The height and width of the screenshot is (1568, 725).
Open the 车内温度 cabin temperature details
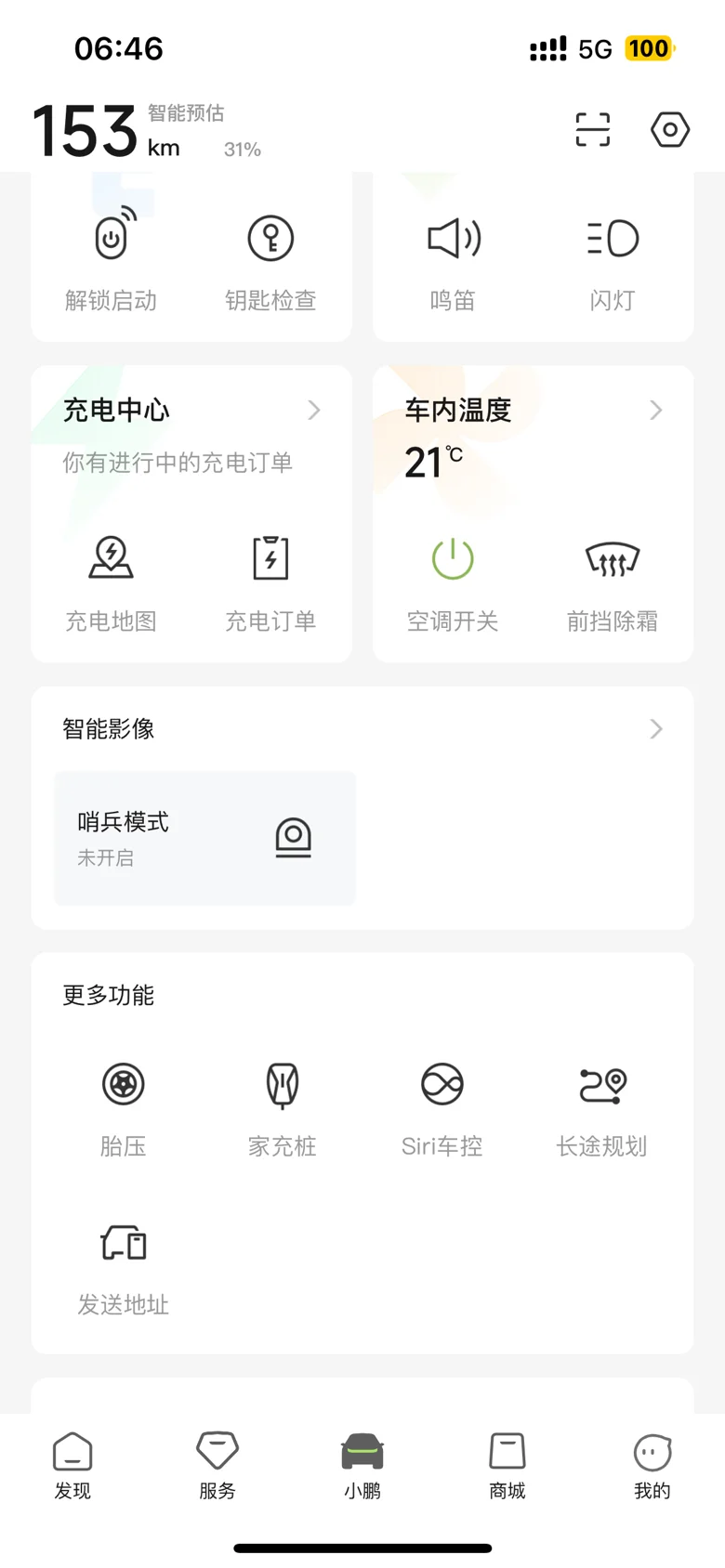point(534,410)
